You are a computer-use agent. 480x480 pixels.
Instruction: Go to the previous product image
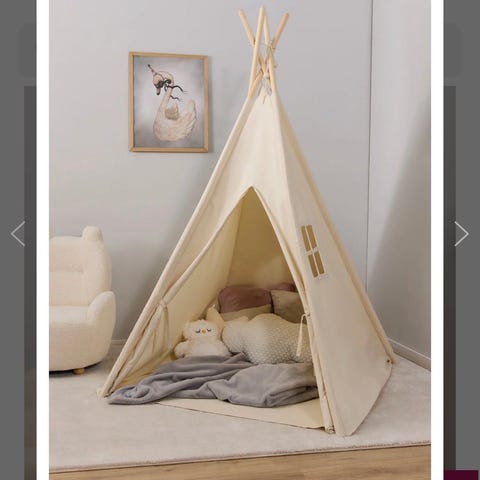point(18,234)
